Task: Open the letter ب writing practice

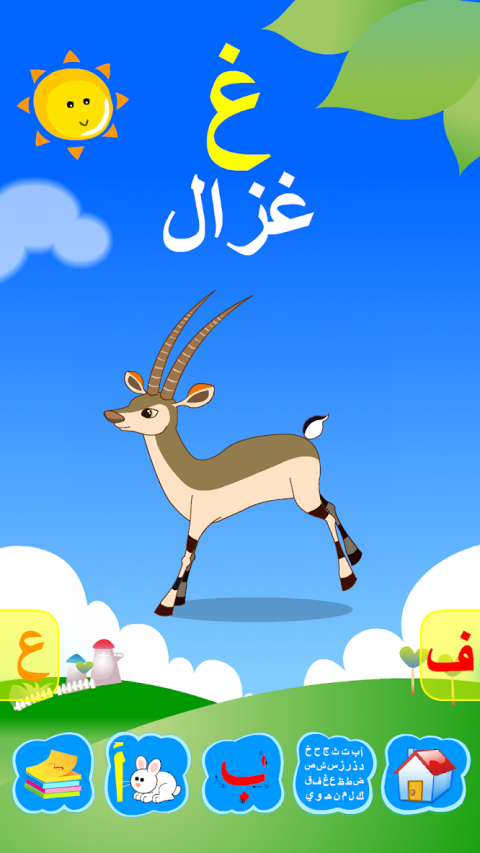Action: click(x=243, y=774)
